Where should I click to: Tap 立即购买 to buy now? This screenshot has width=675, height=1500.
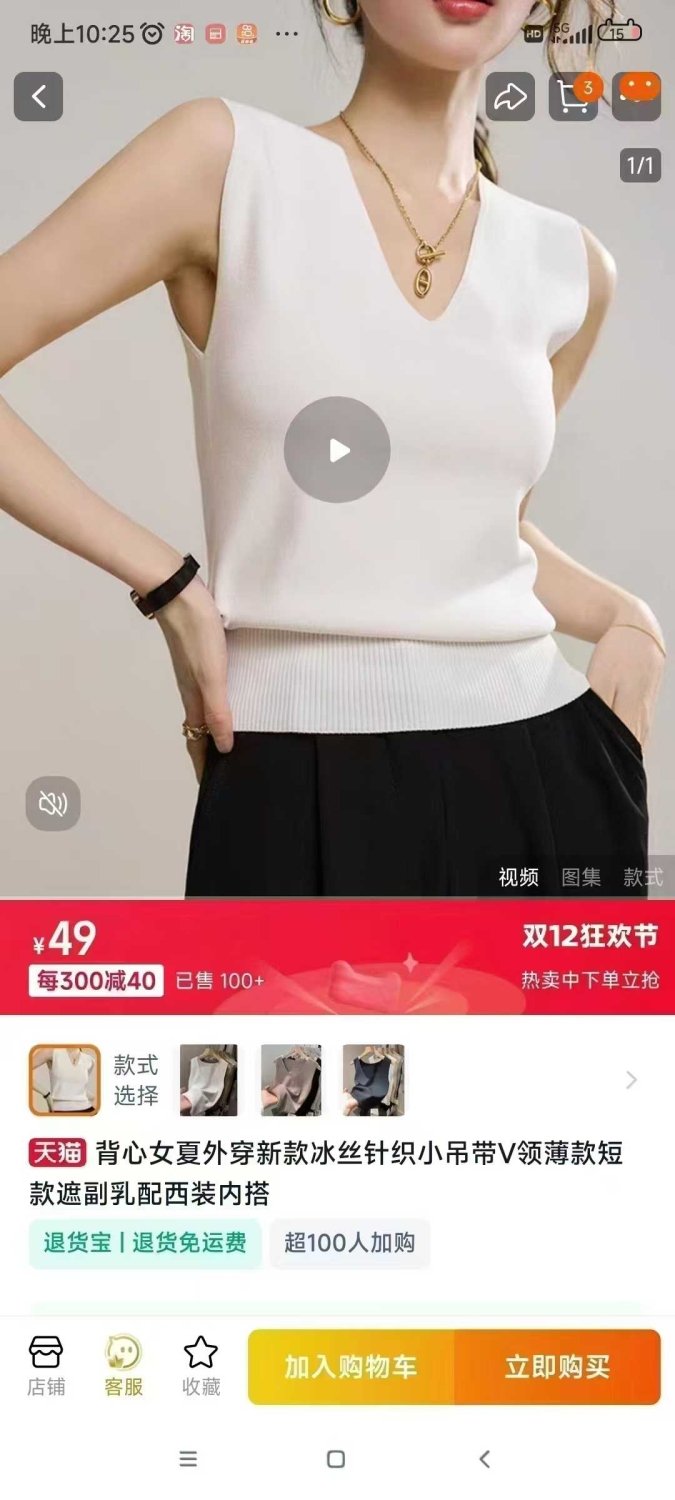558,1367
